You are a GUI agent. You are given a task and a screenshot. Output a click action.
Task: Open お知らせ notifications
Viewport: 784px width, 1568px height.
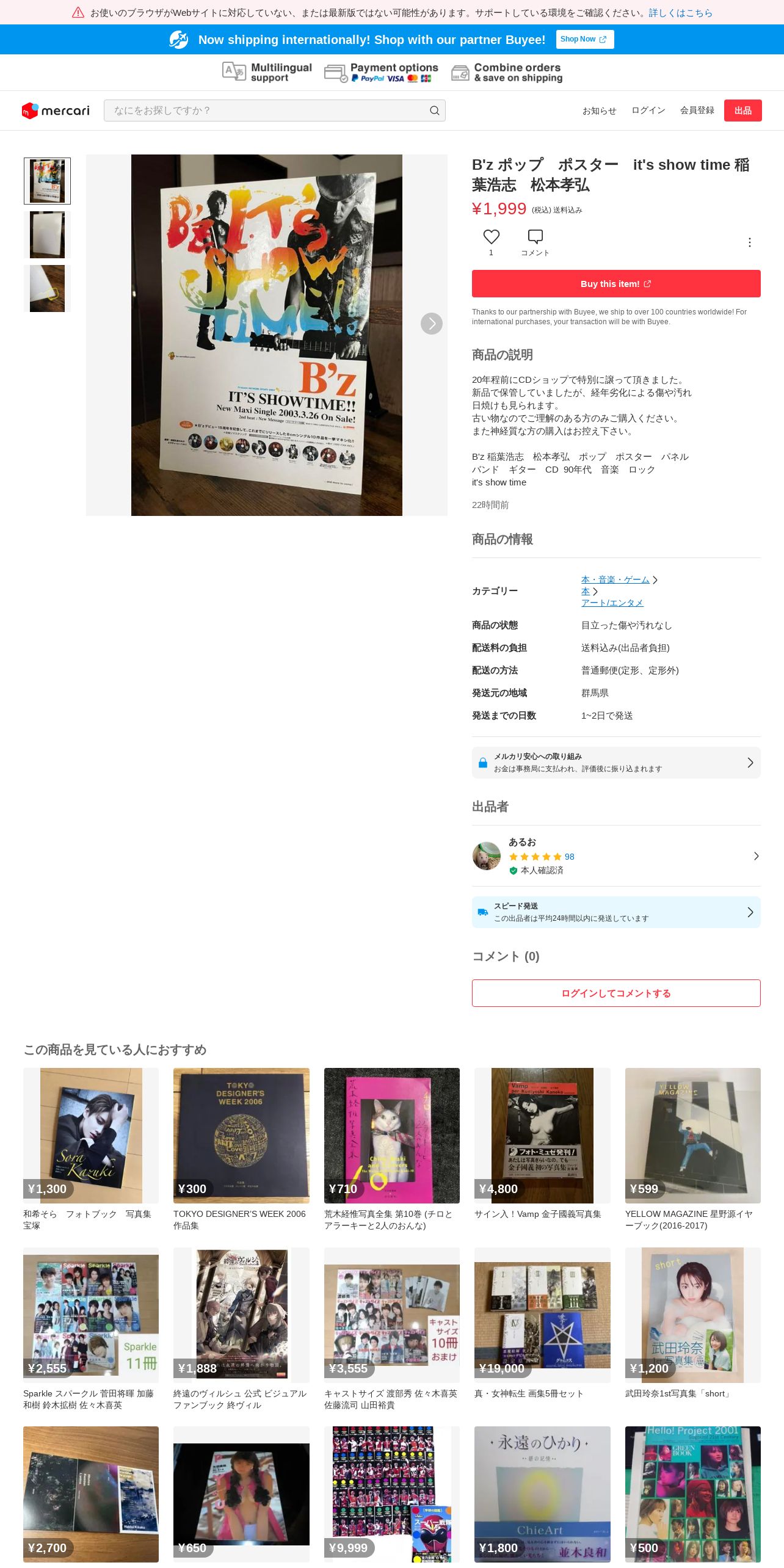click(x=599, y=111)
